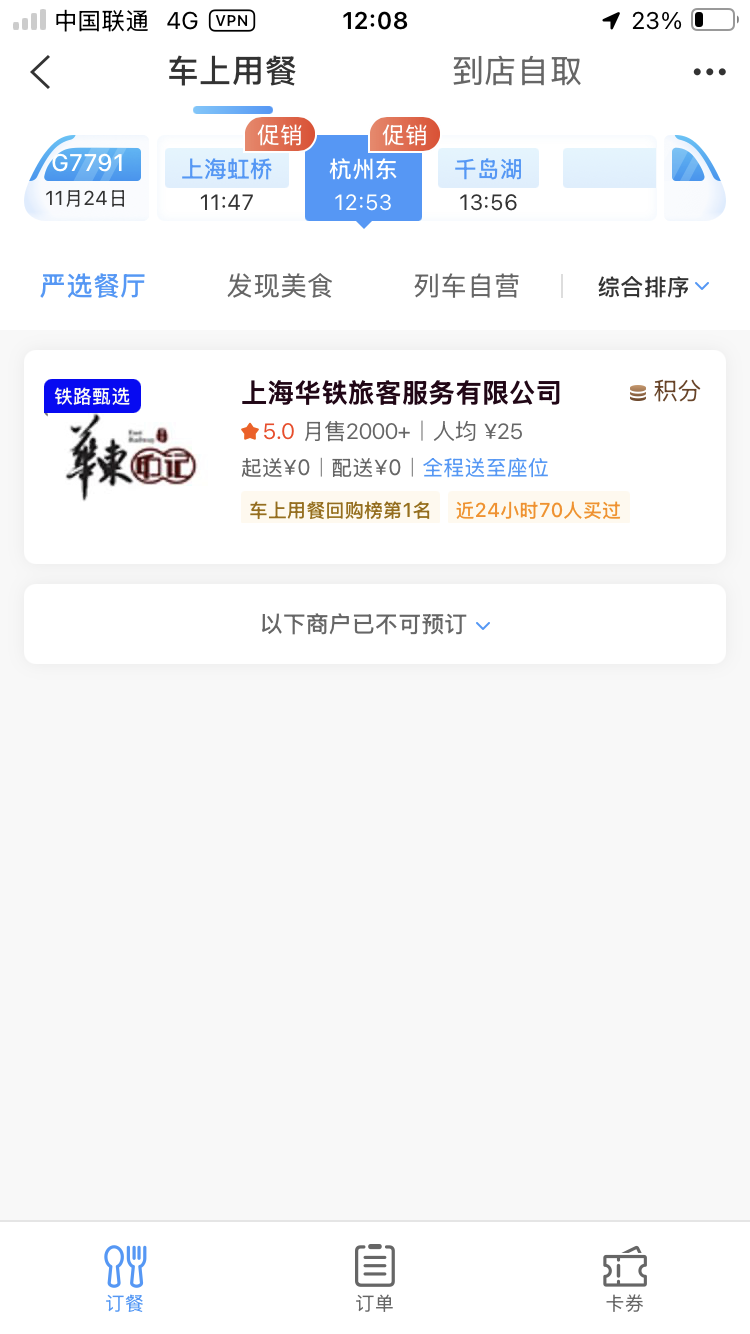Open the G7791 train date selector
Screen dimensions: 750x1334
(x=89, y=179)
